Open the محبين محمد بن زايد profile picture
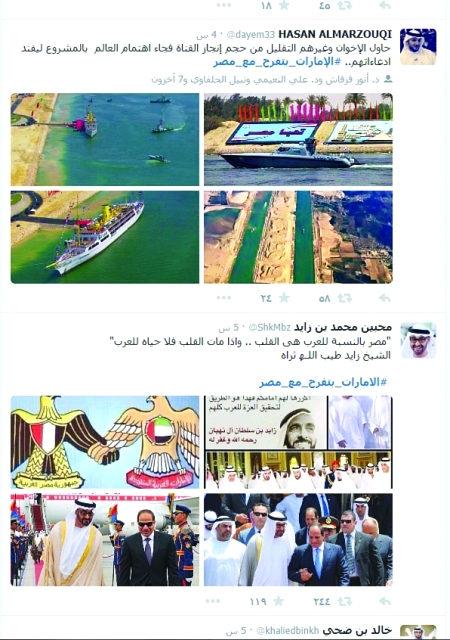Viewport: 450px width, 640px height. click(418, 340)
